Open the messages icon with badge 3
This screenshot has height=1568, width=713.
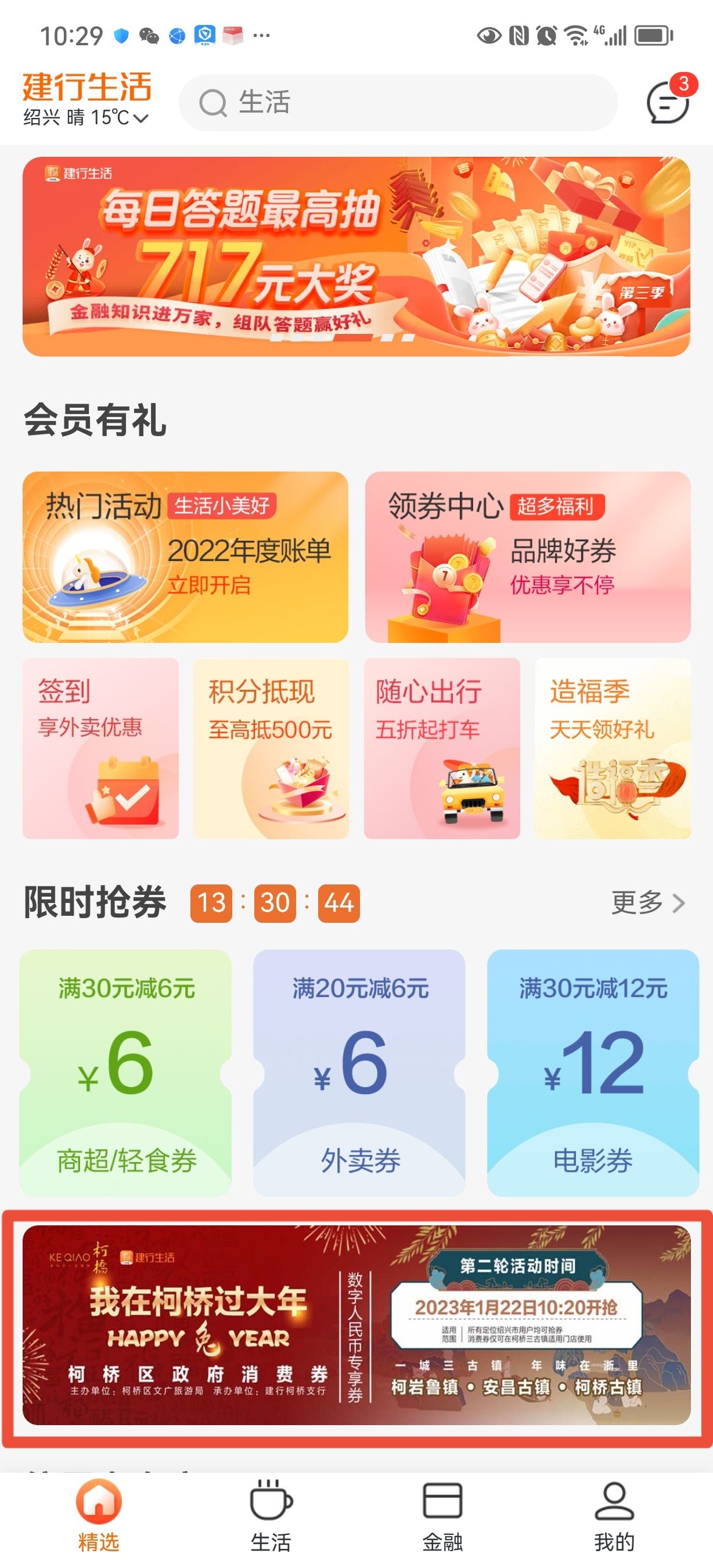(x=667, y=101)
